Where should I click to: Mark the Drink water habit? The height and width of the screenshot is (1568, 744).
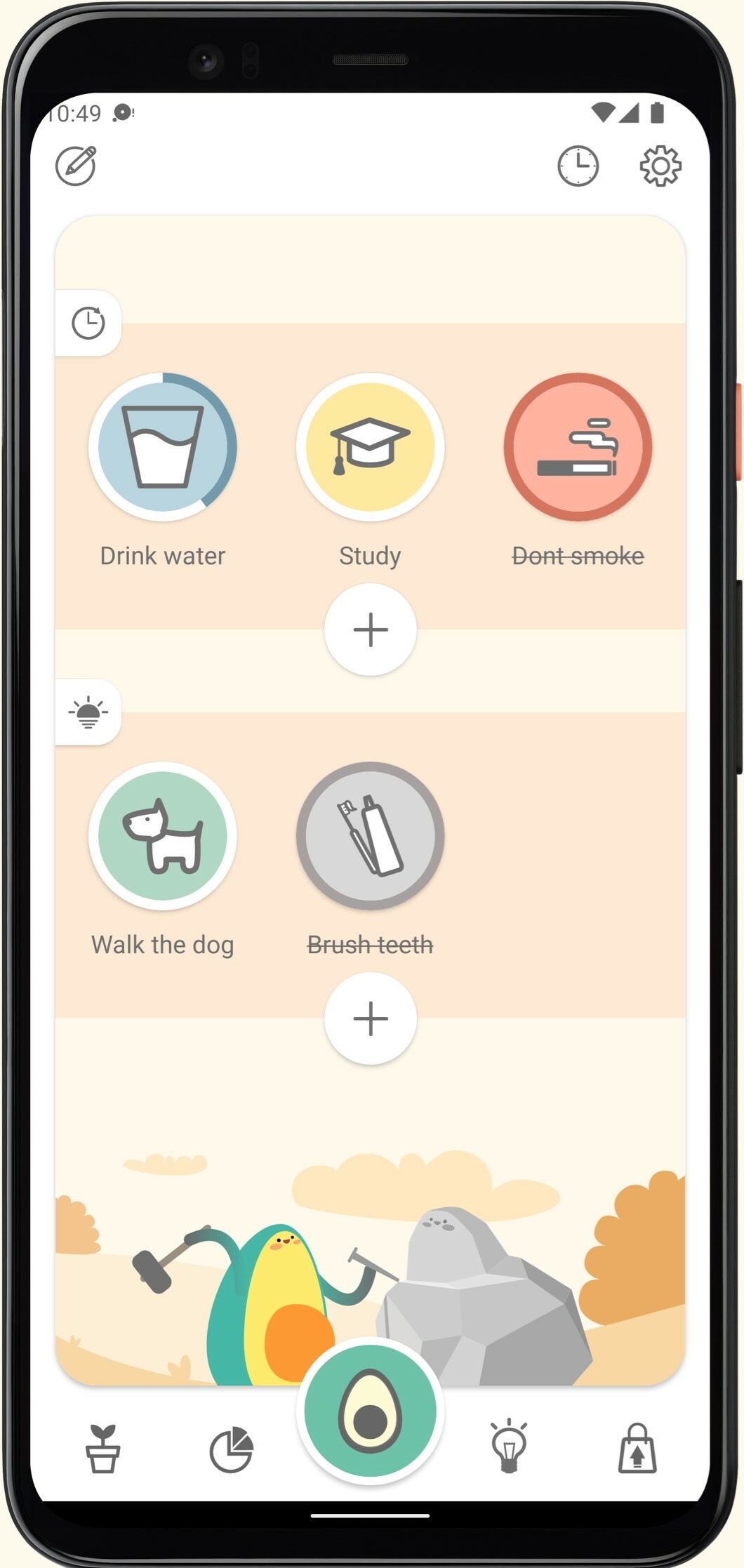(x=163, y=447)
